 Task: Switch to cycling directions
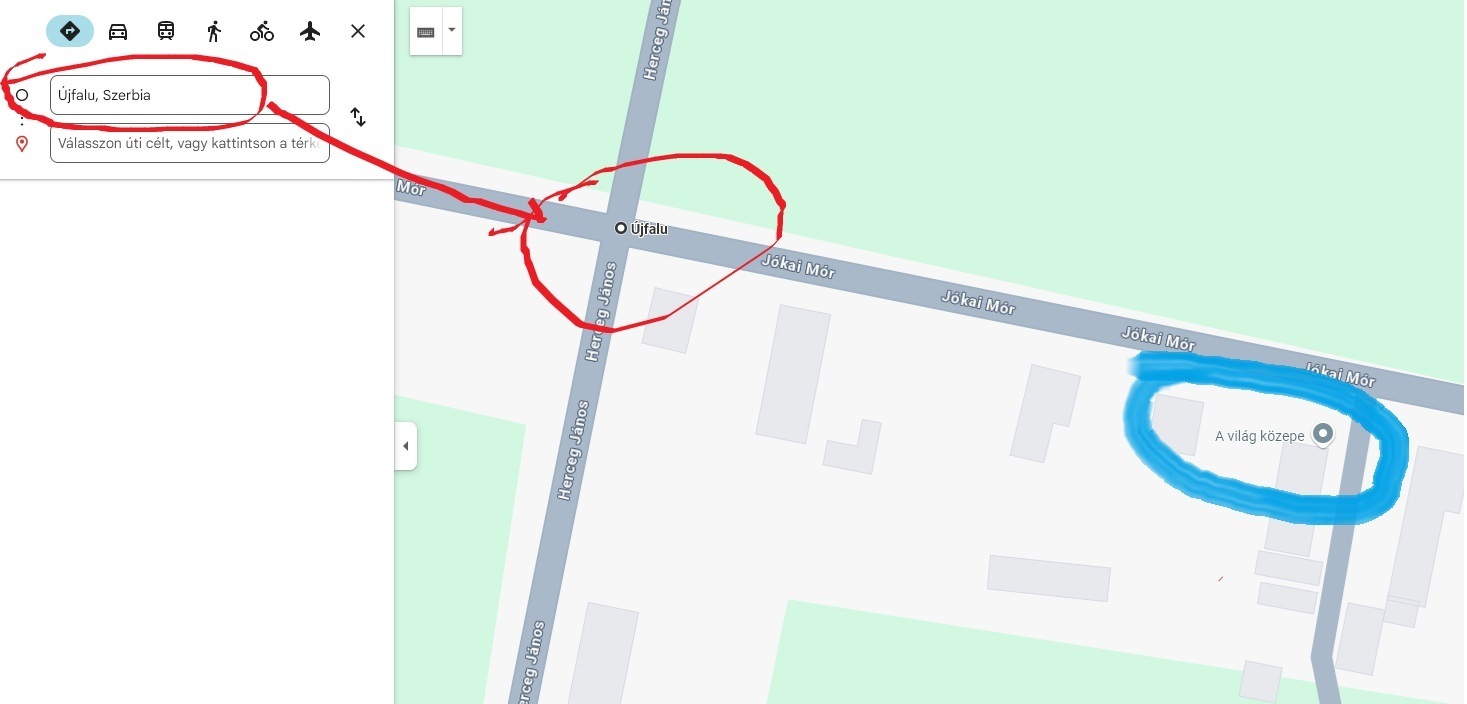[x=262, y=31]
